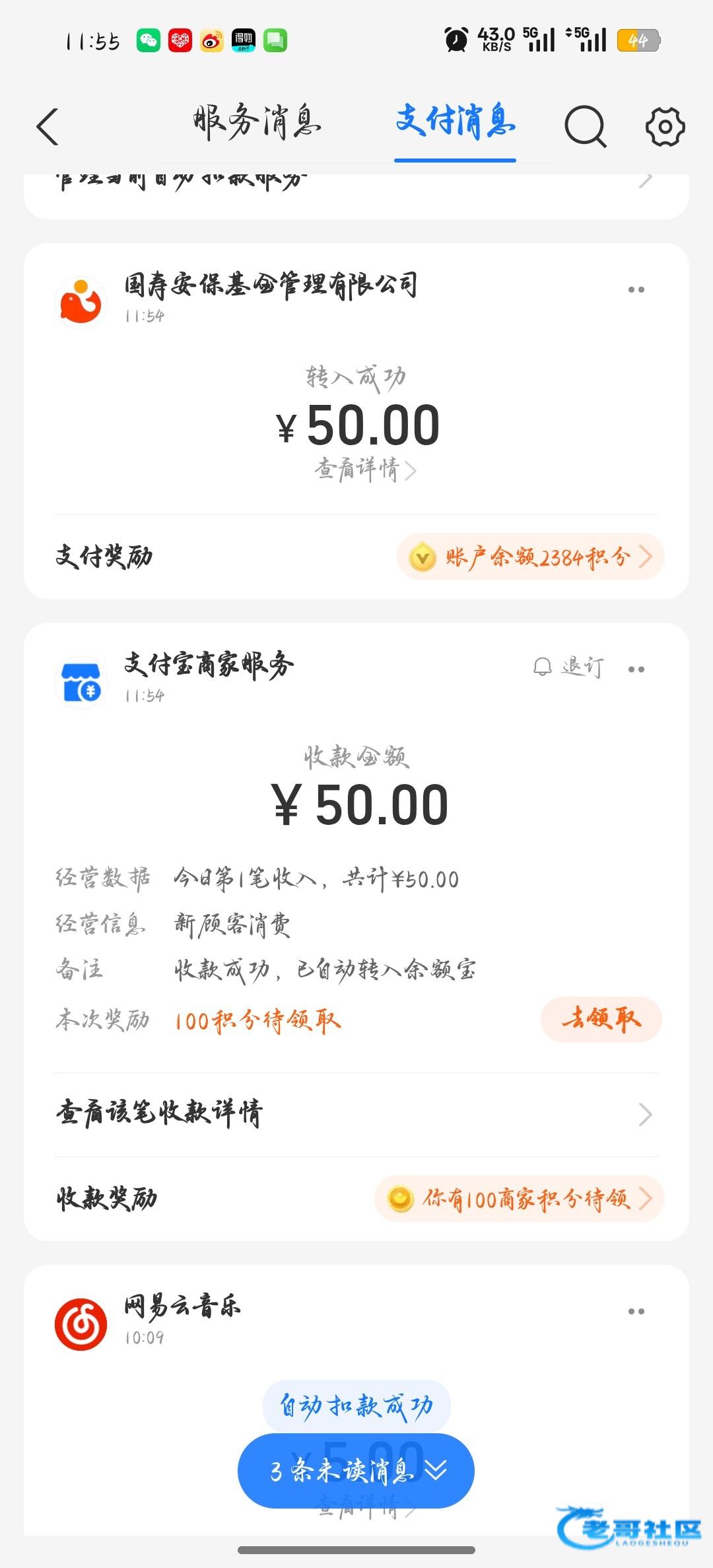
Task: Tap 查看详情 under 转入成功 ¥50.00
Action: click(x=364, y=470)
